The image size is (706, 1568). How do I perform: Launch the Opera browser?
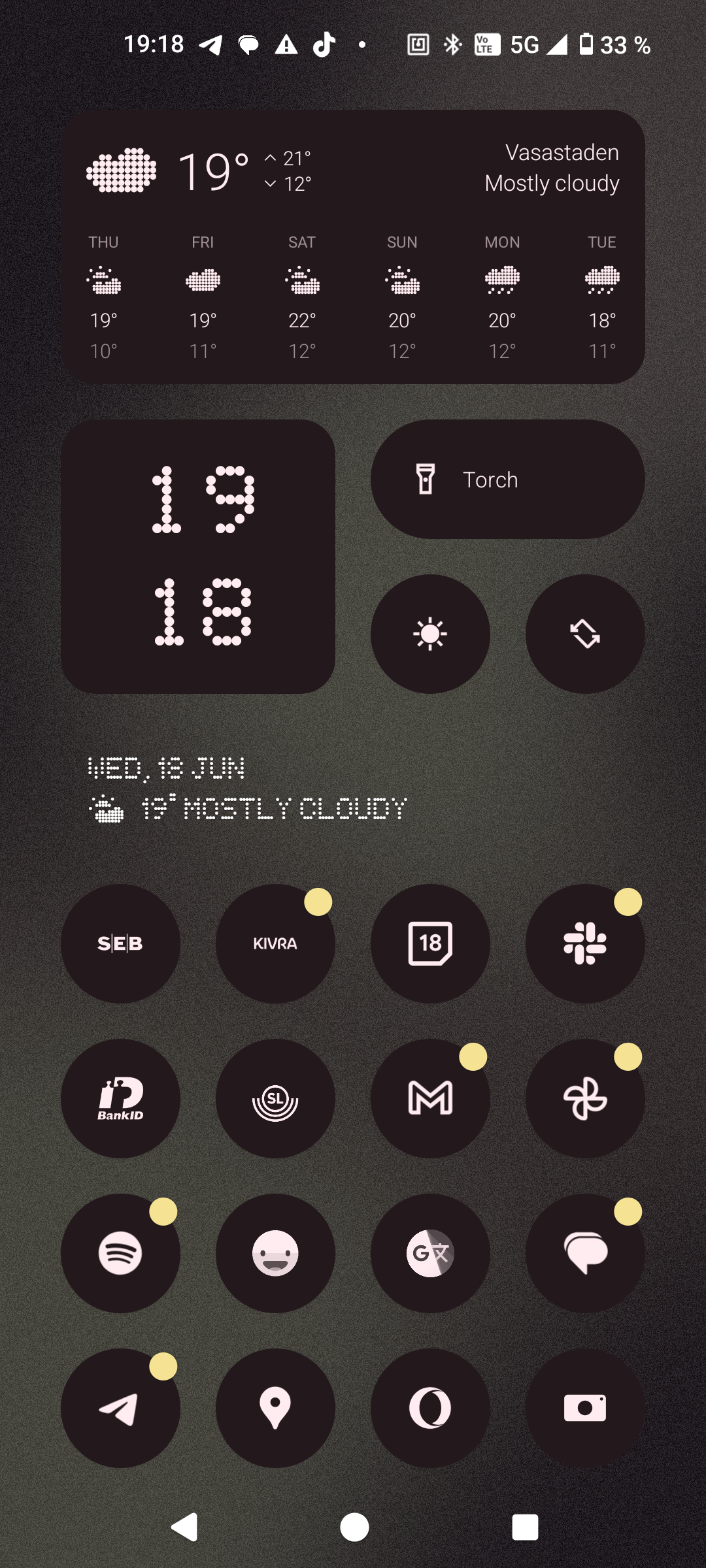pos(430,1408)
